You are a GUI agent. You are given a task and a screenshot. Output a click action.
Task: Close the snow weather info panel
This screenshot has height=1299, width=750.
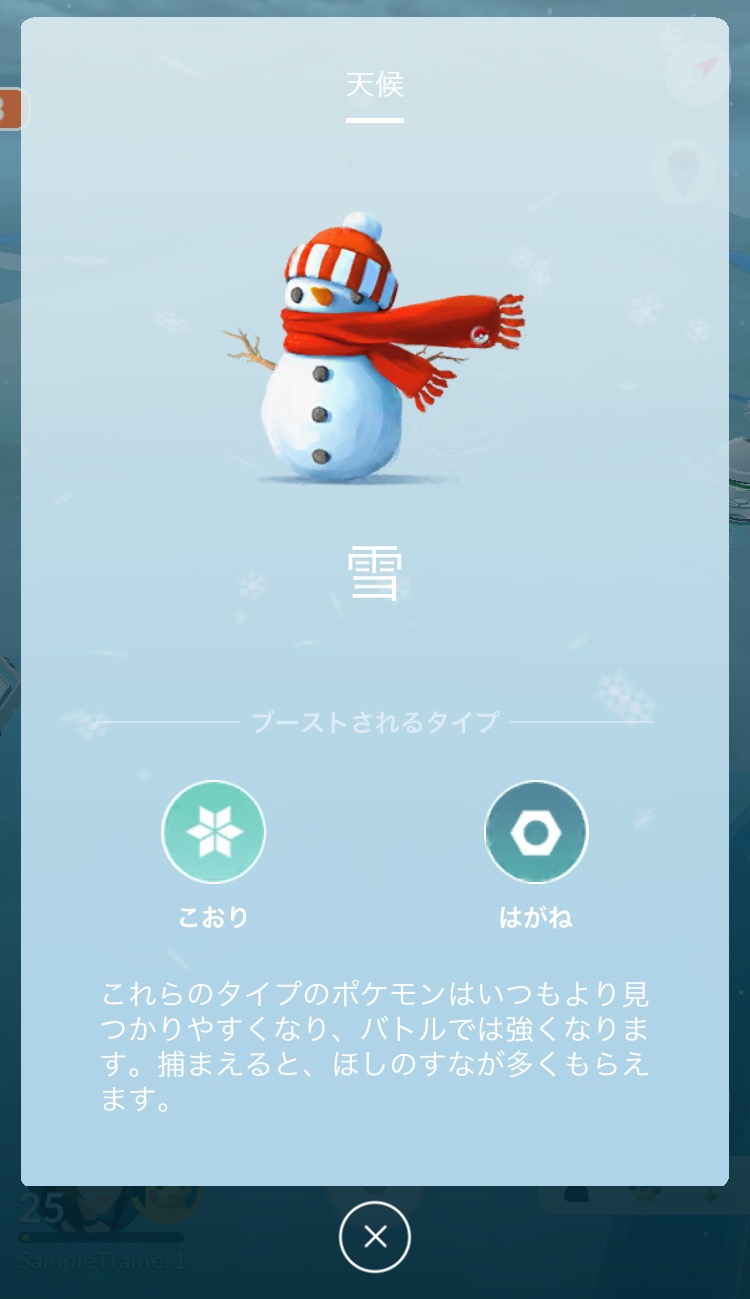point(375,1237)
